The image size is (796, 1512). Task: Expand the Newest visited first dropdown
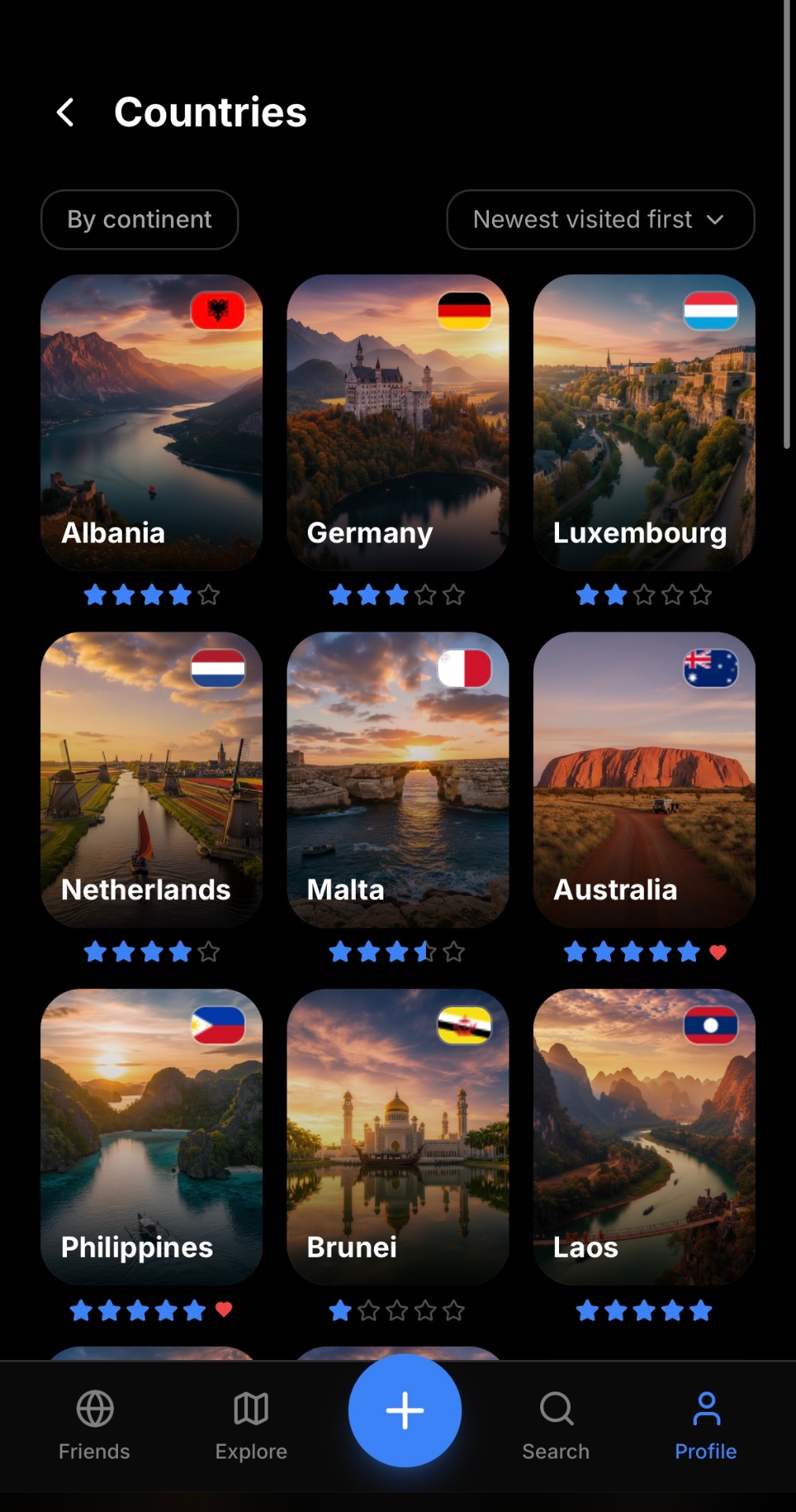pyautogui.click(x=600, y=220)
